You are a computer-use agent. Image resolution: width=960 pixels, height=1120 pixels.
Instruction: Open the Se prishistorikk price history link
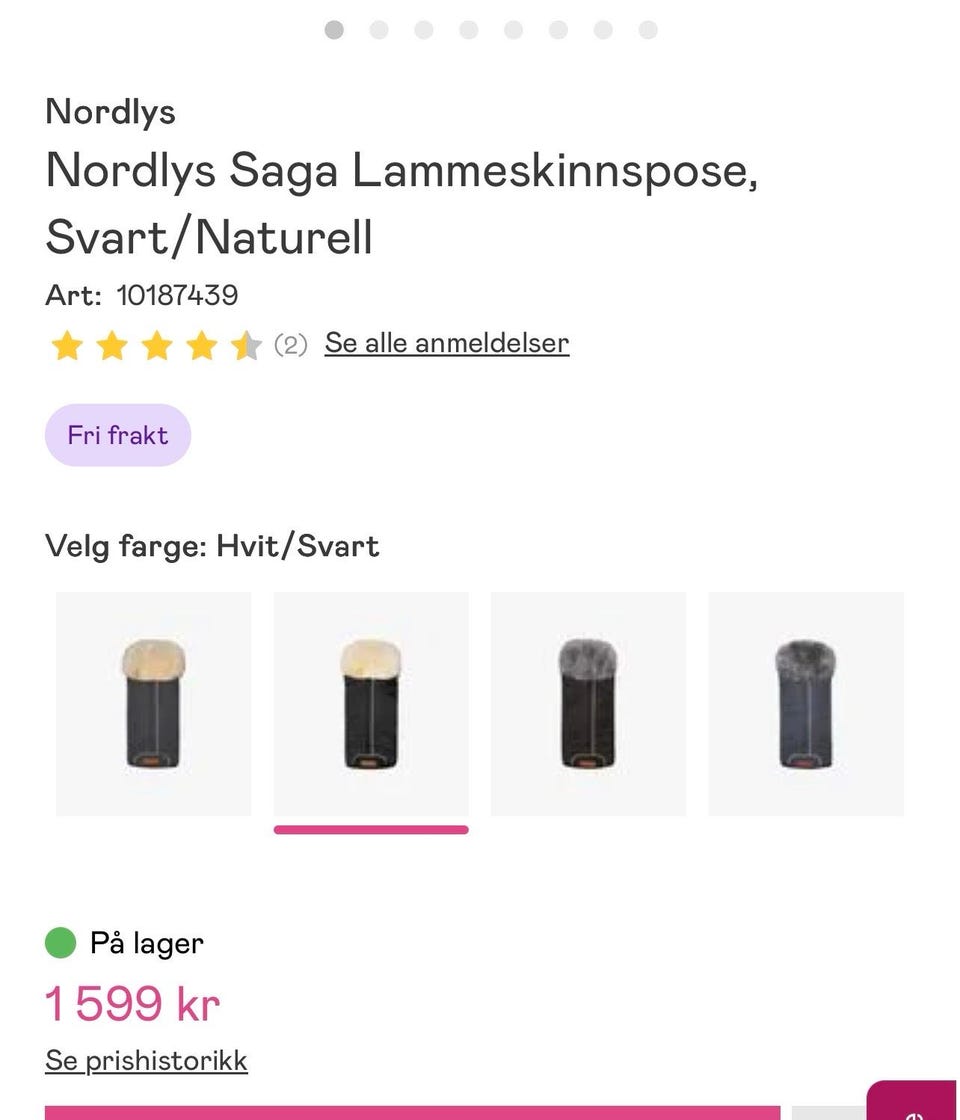point(146,1060)
